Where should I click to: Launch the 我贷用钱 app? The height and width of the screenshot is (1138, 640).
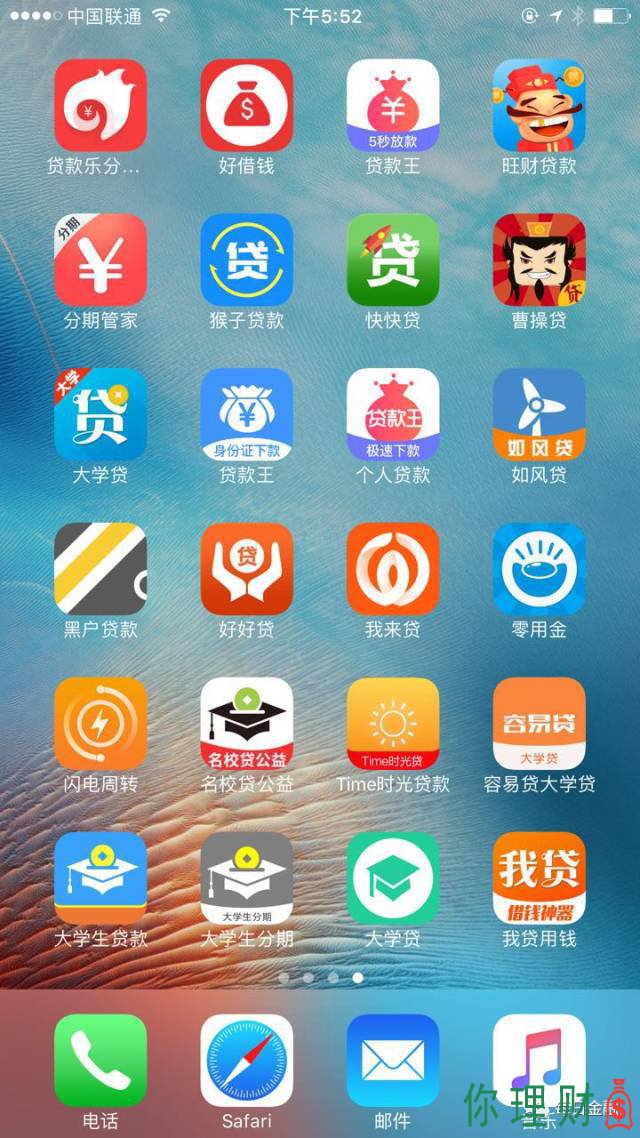coord(539,878)
